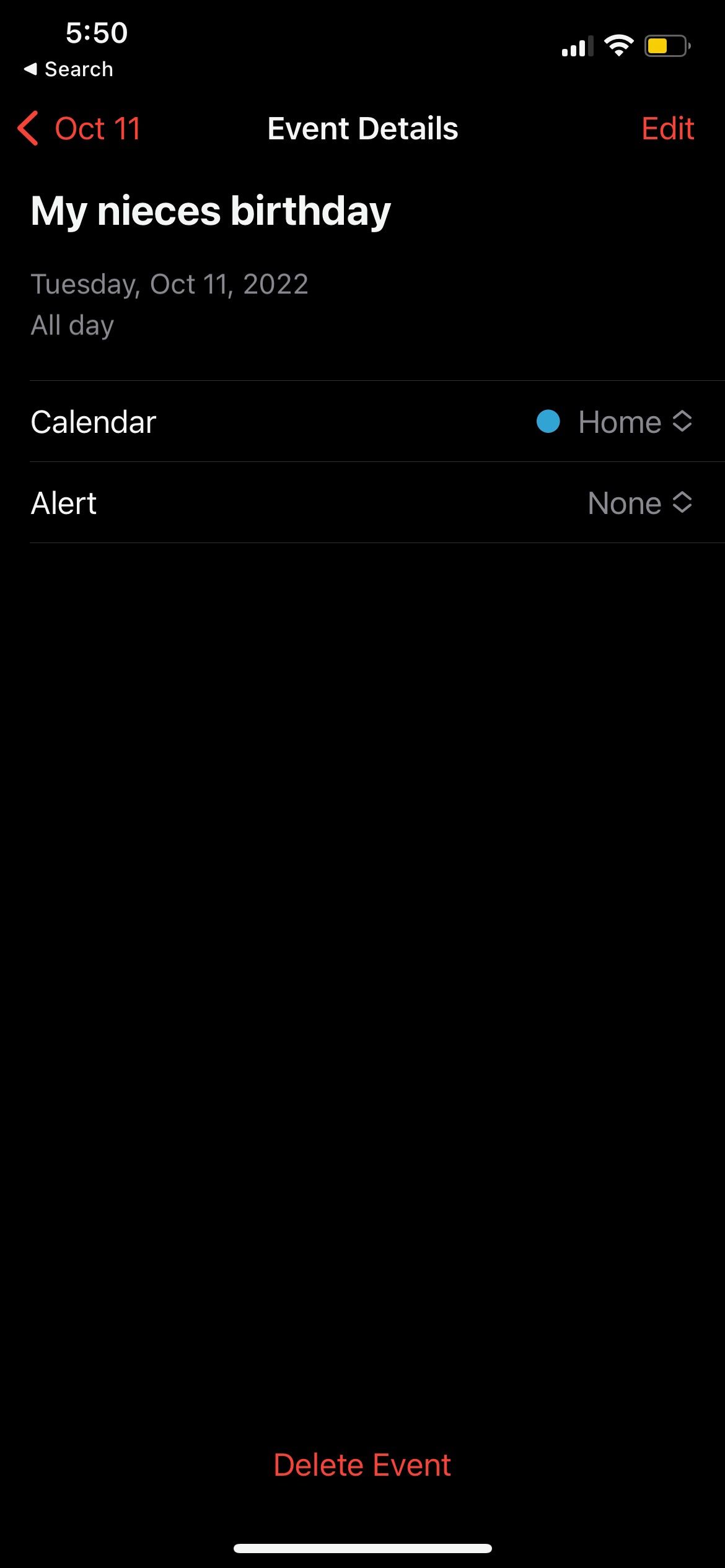The height and width of the screenshot is (1568, 725).
Task: Select None next to Alert
Action: point(624,503)
